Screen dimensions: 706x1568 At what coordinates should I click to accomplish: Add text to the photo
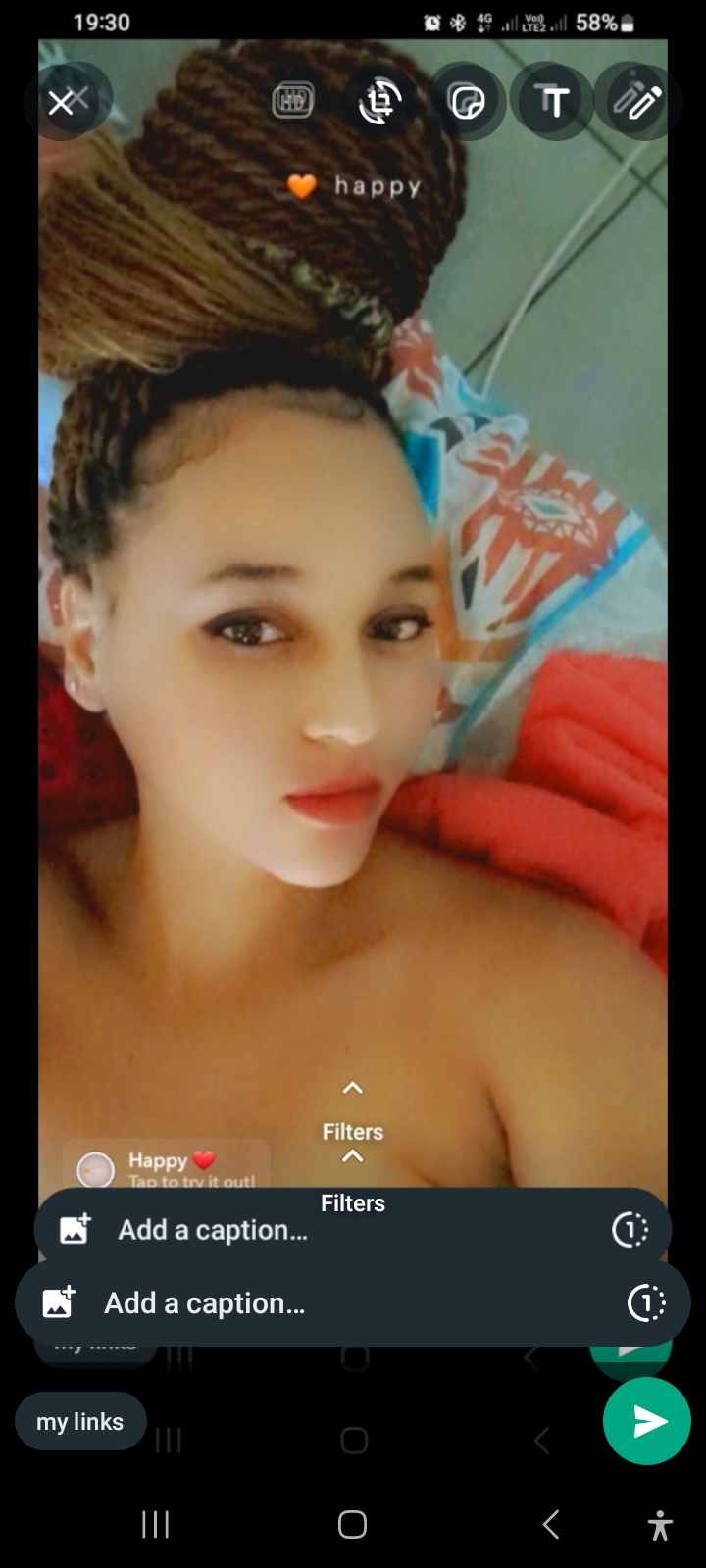pos(554,101)
